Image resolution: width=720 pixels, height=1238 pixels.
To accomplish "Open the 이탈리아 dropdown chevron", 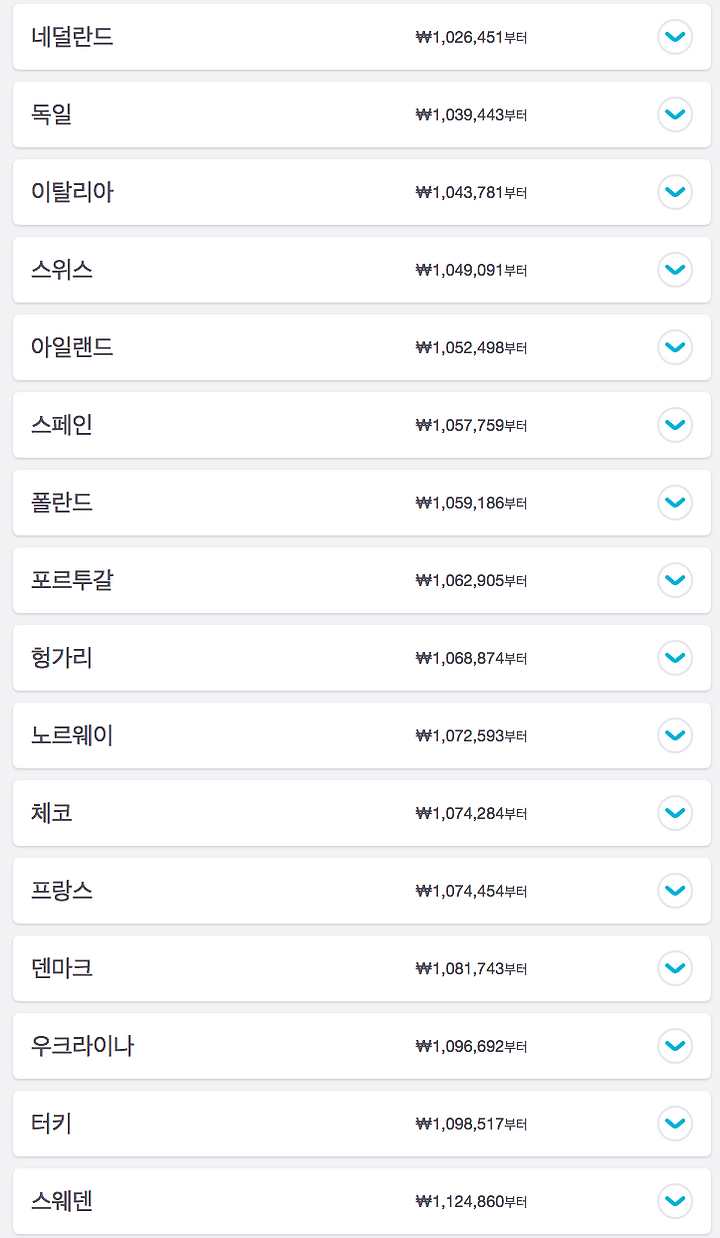I will pos(675,192).
